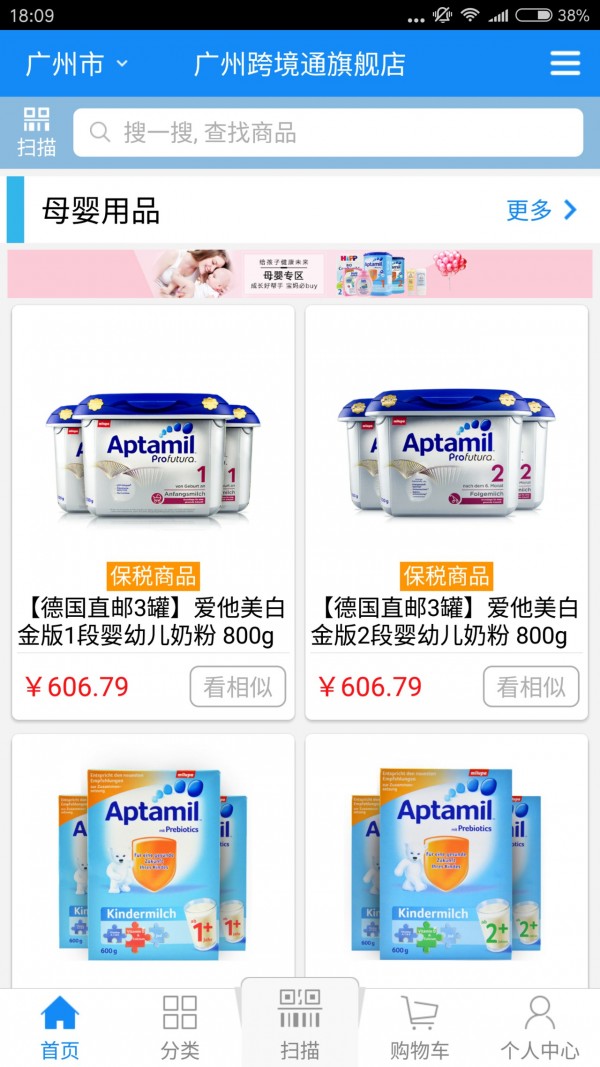The width and height of the screenshot is (600, 1067).
Task: Tap the 扫描 scan icon beside search
Action: coord(37,132)
